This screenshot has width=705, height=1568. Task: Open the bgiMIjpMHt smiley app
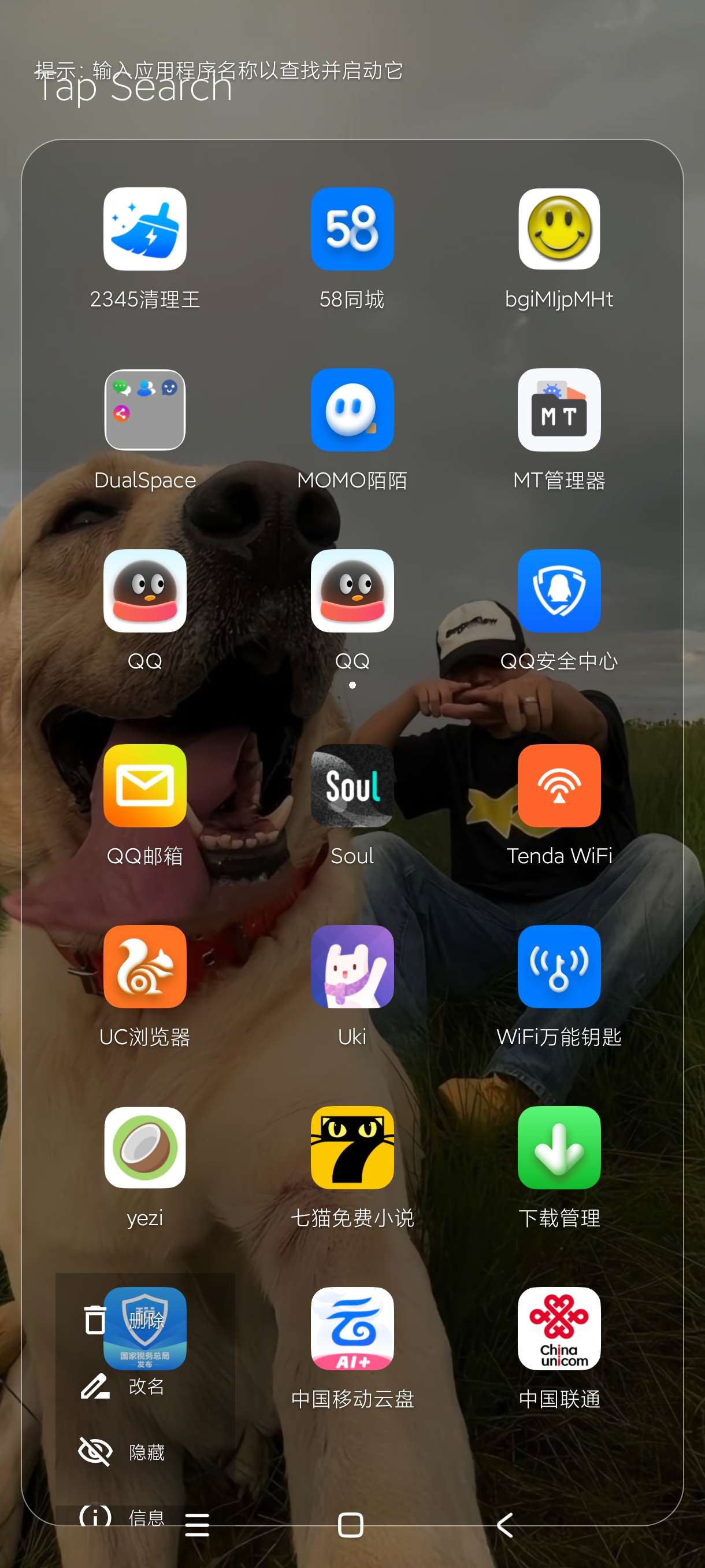click(x=559, y=229)
